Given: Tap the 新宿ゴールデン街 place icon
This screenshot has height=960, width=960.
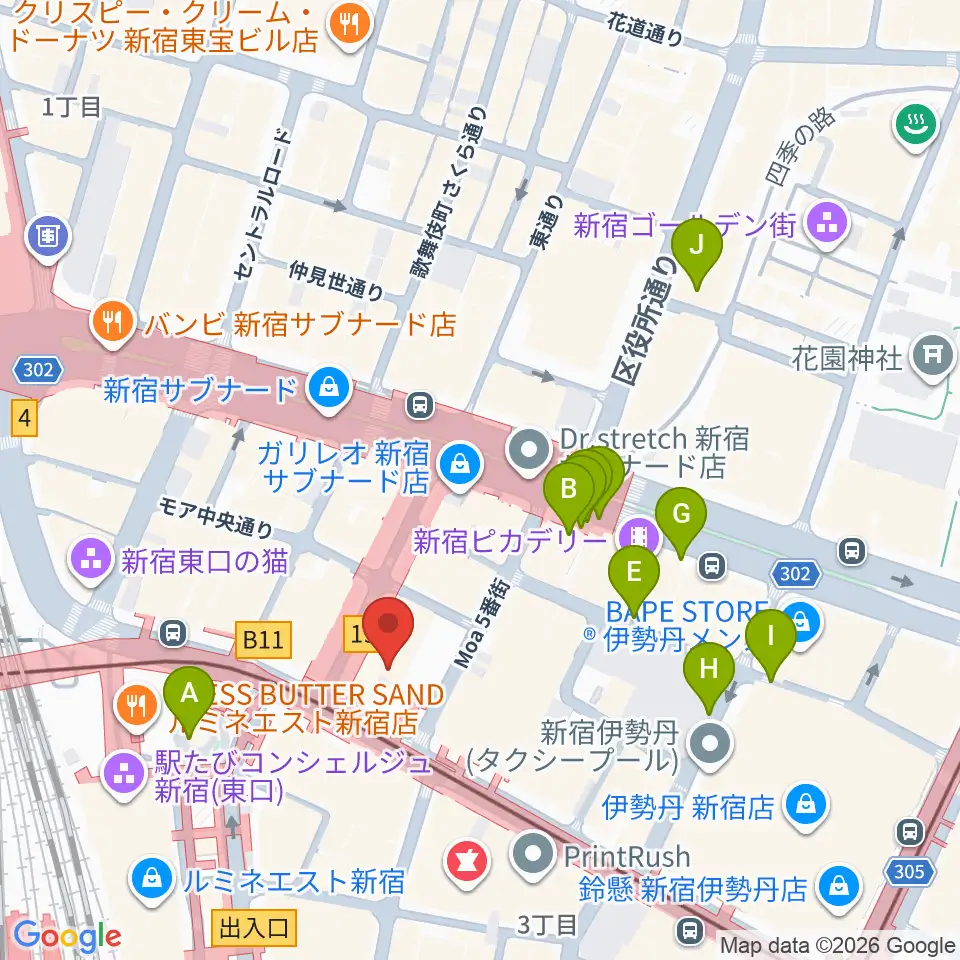Looking at the screenshot, I should (x=827, y=225).
